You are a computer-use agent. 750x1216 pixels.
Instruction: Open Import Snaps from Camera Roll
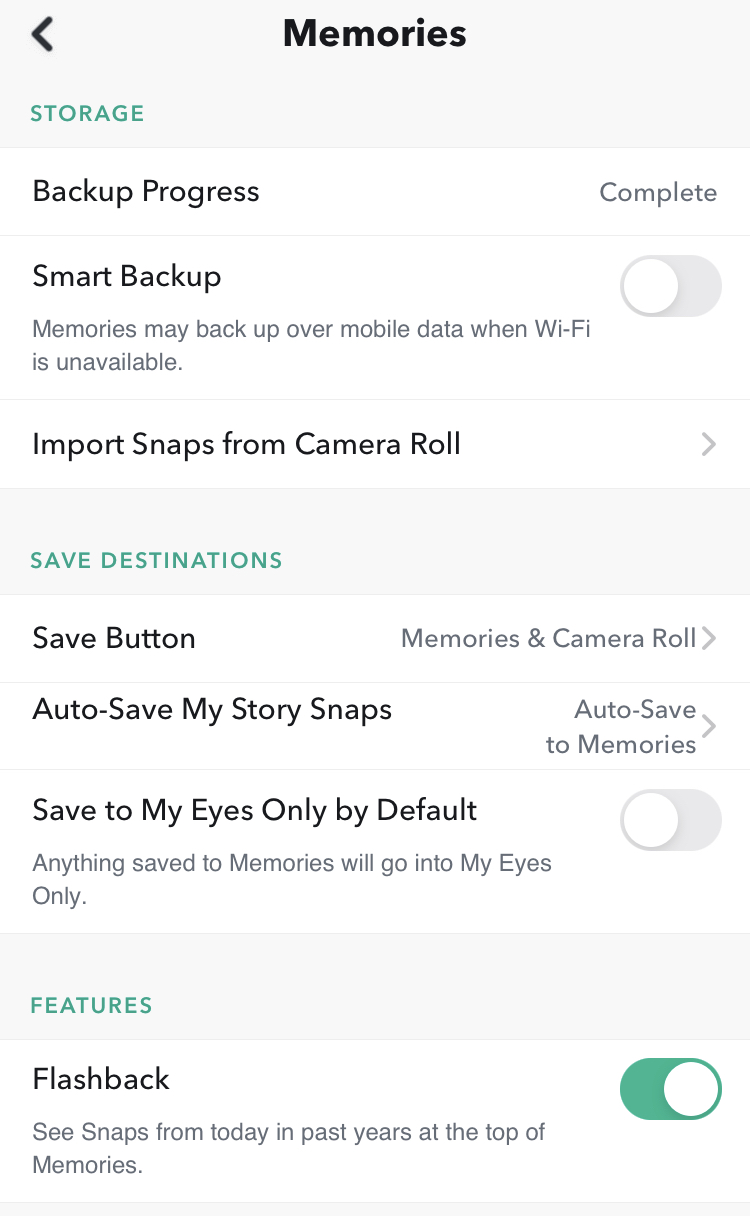(374, 444)
